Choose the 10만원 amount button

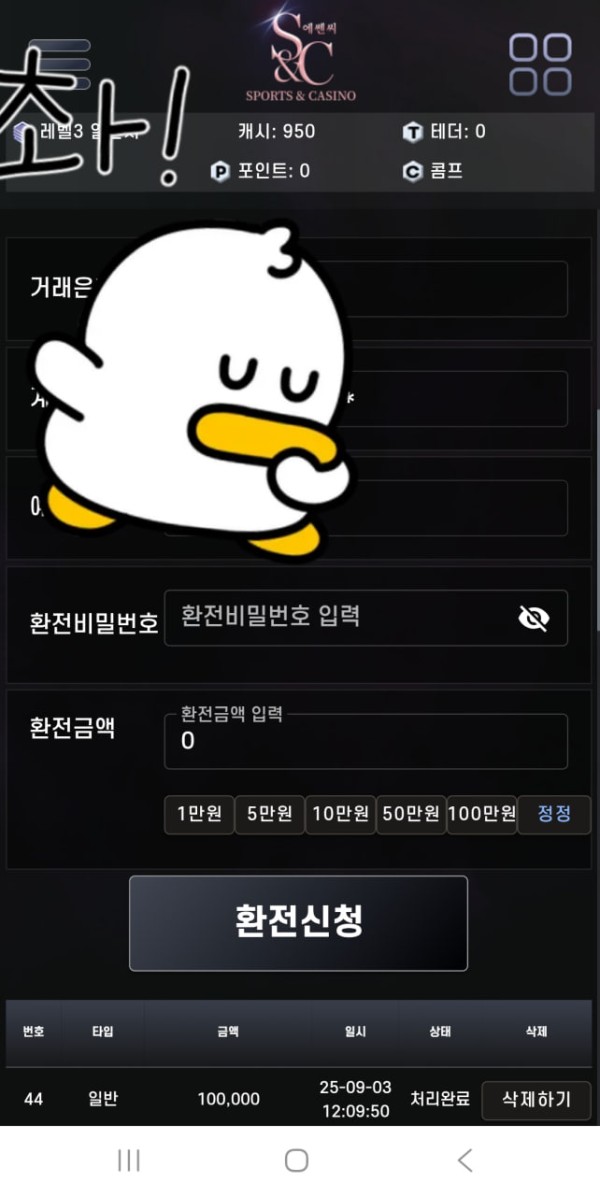point(340,814)
